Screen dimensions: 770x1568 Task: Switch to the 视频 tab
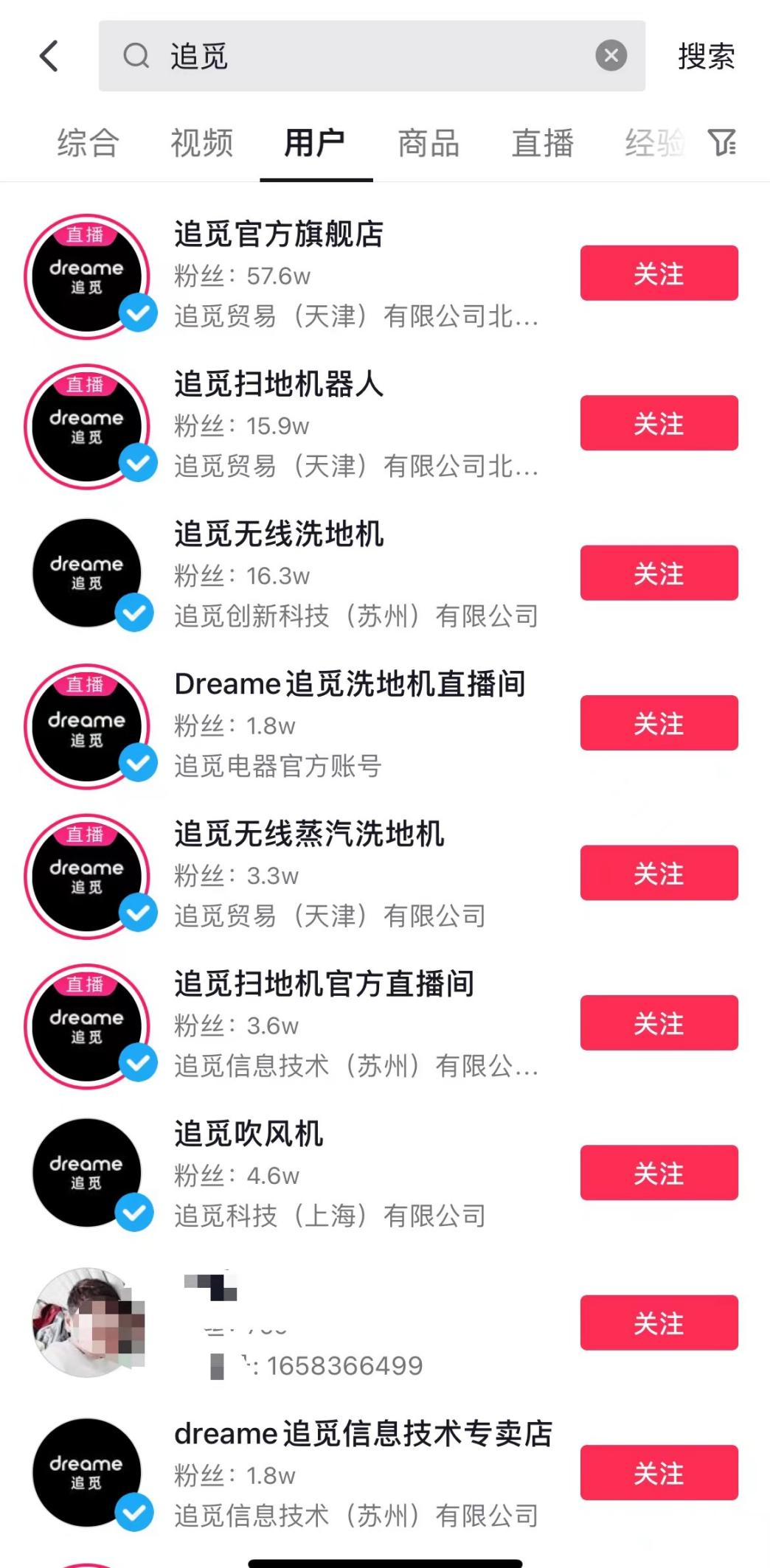(201, 143)
